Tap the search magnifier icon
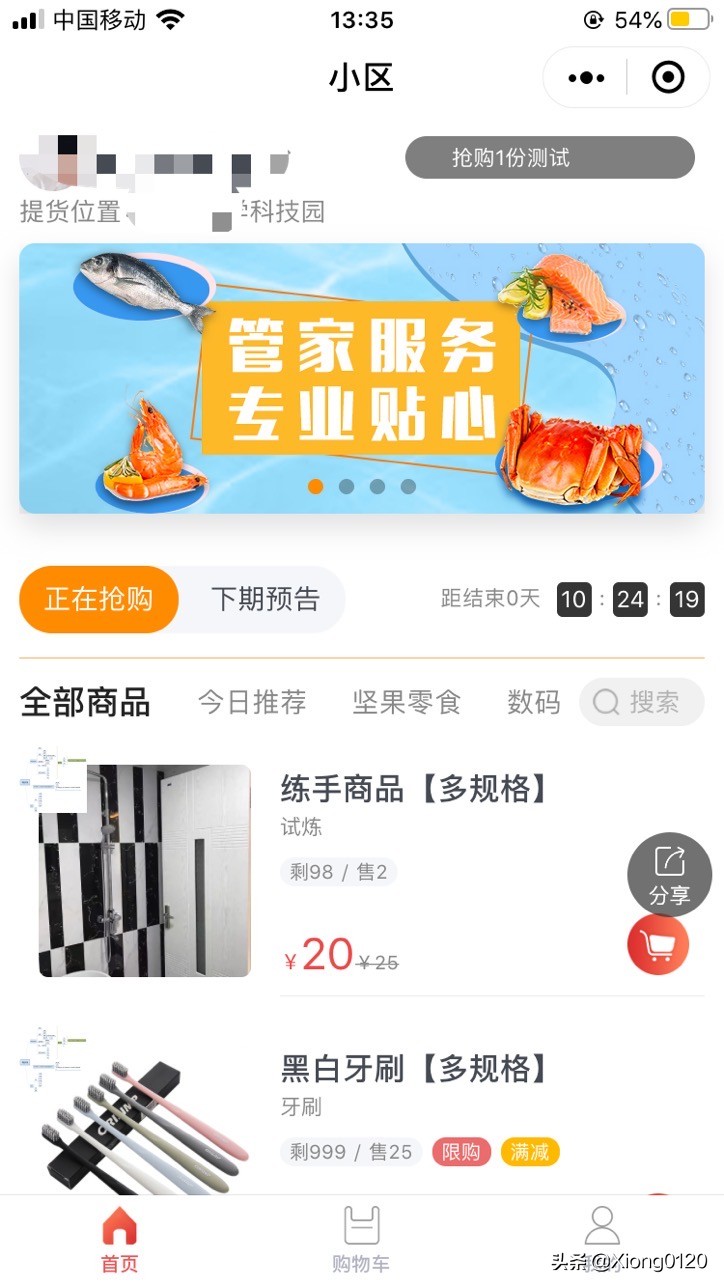This screenshot has width=724, height=1288. [606, 703]
